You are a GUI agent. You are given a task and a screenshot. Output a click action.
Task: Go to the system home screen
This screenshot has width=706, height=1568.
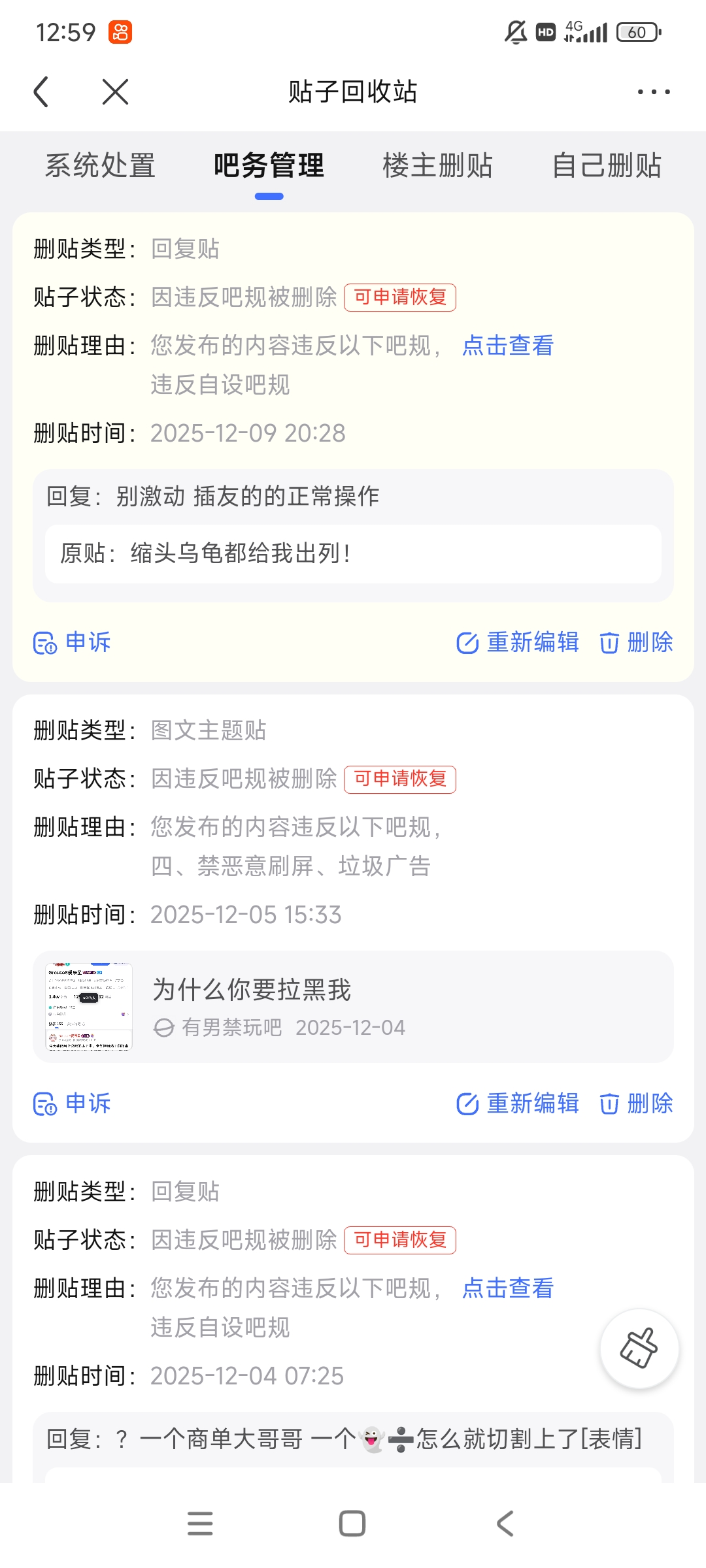(352, 1524)
